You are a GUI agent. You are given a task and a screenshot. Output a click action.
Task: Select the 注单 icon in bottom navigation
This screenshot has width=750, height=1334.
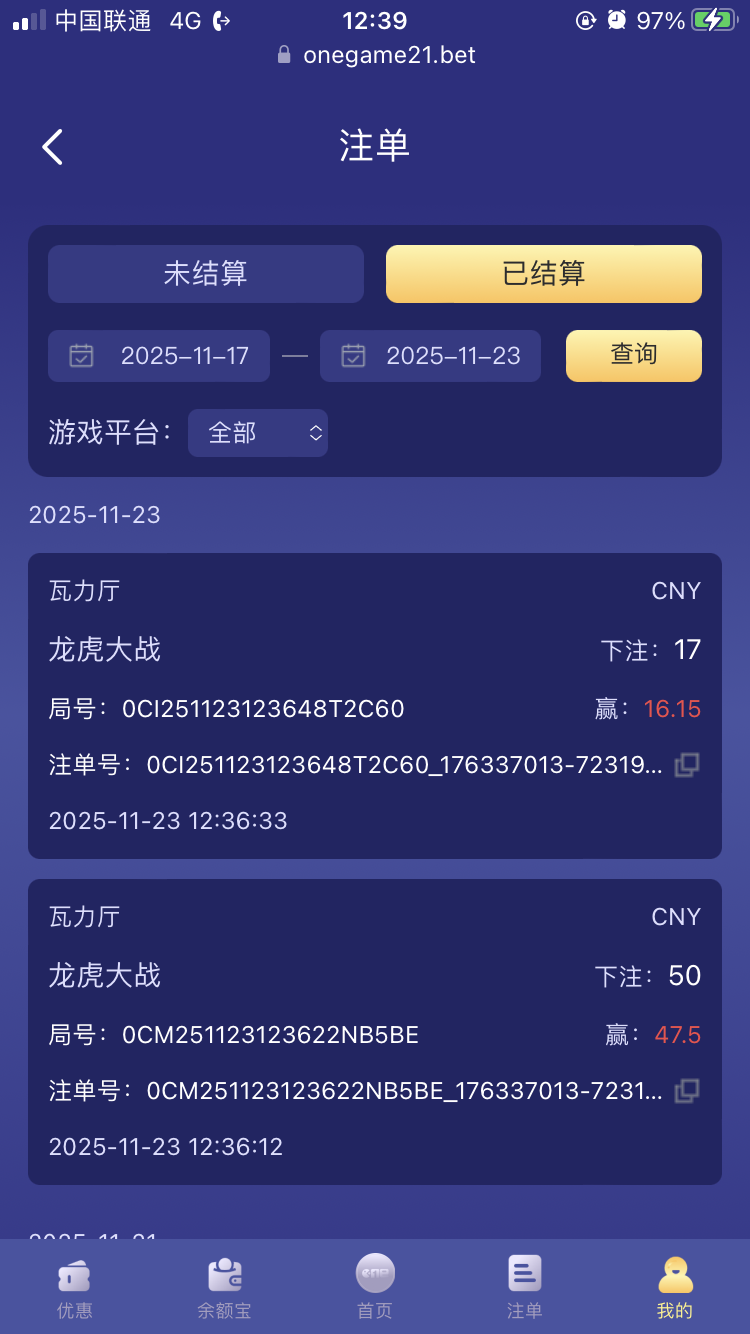click(x=525, y=1275)
